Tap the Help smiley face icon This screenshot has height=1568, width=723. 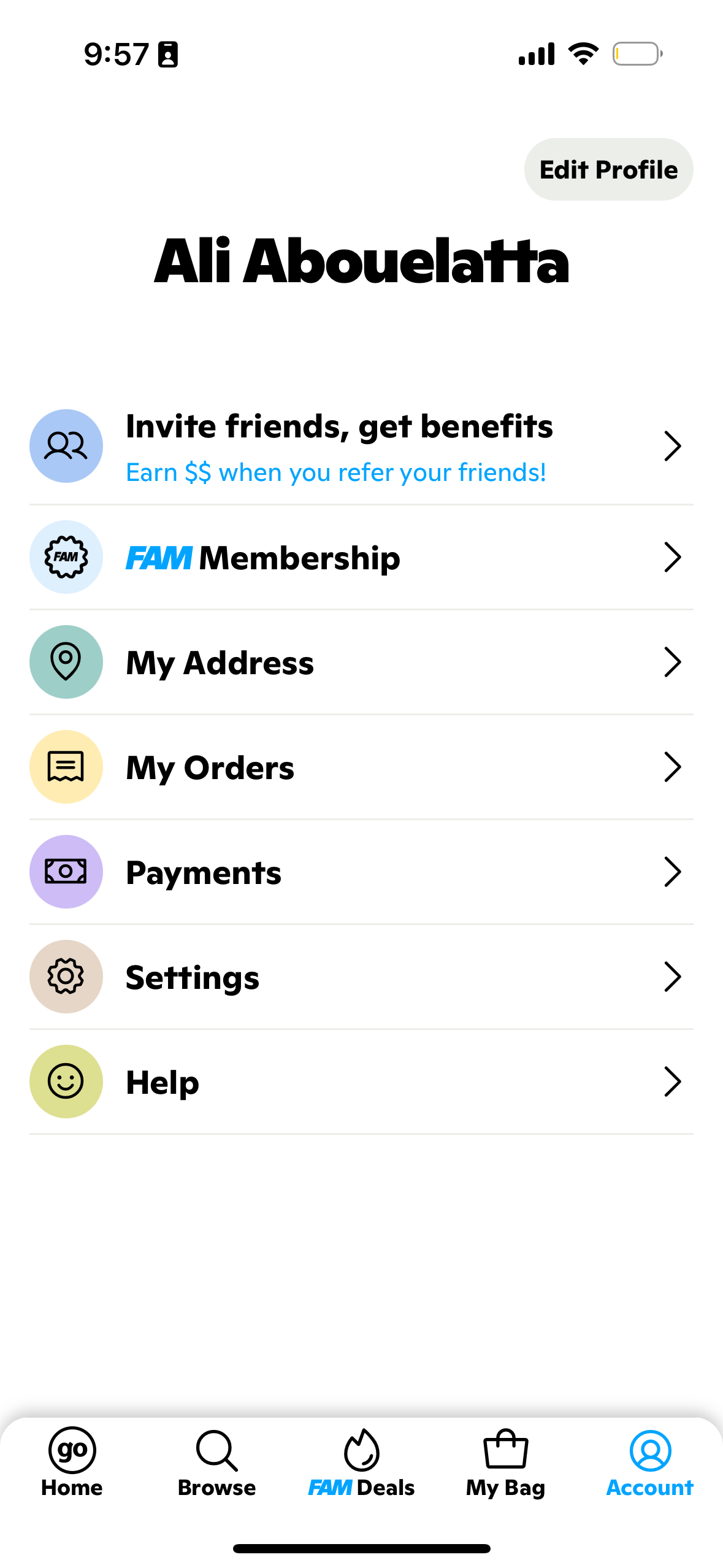click(66, 1082)
